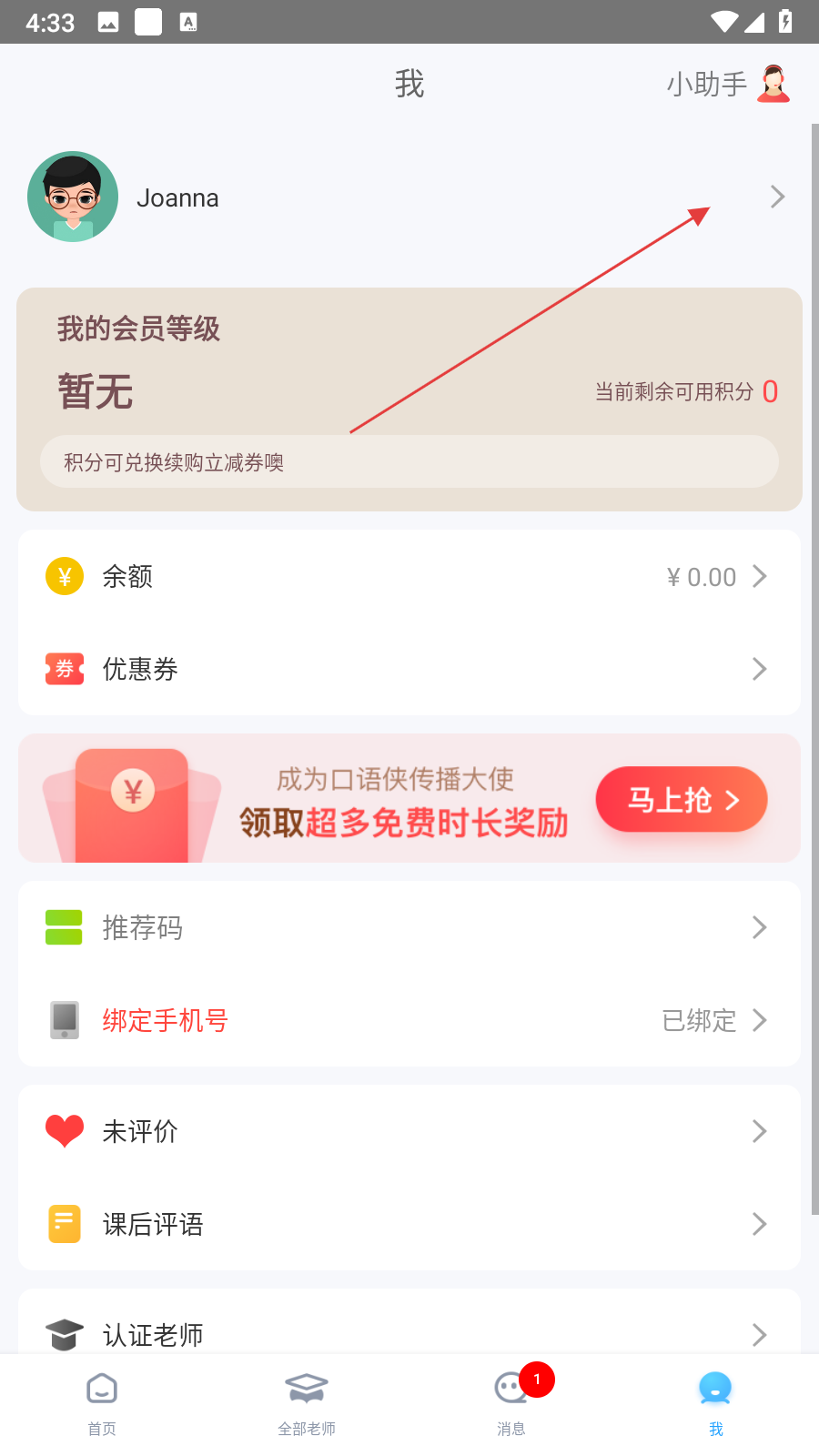Select the 认证老师 graduation cap icon

point(64,1333)
